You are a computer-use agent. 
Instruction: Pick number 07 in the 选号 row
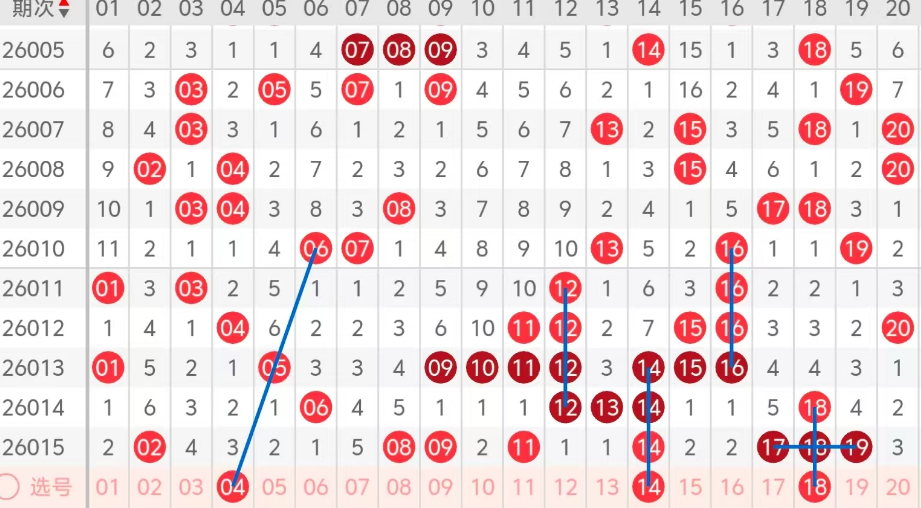357,487
